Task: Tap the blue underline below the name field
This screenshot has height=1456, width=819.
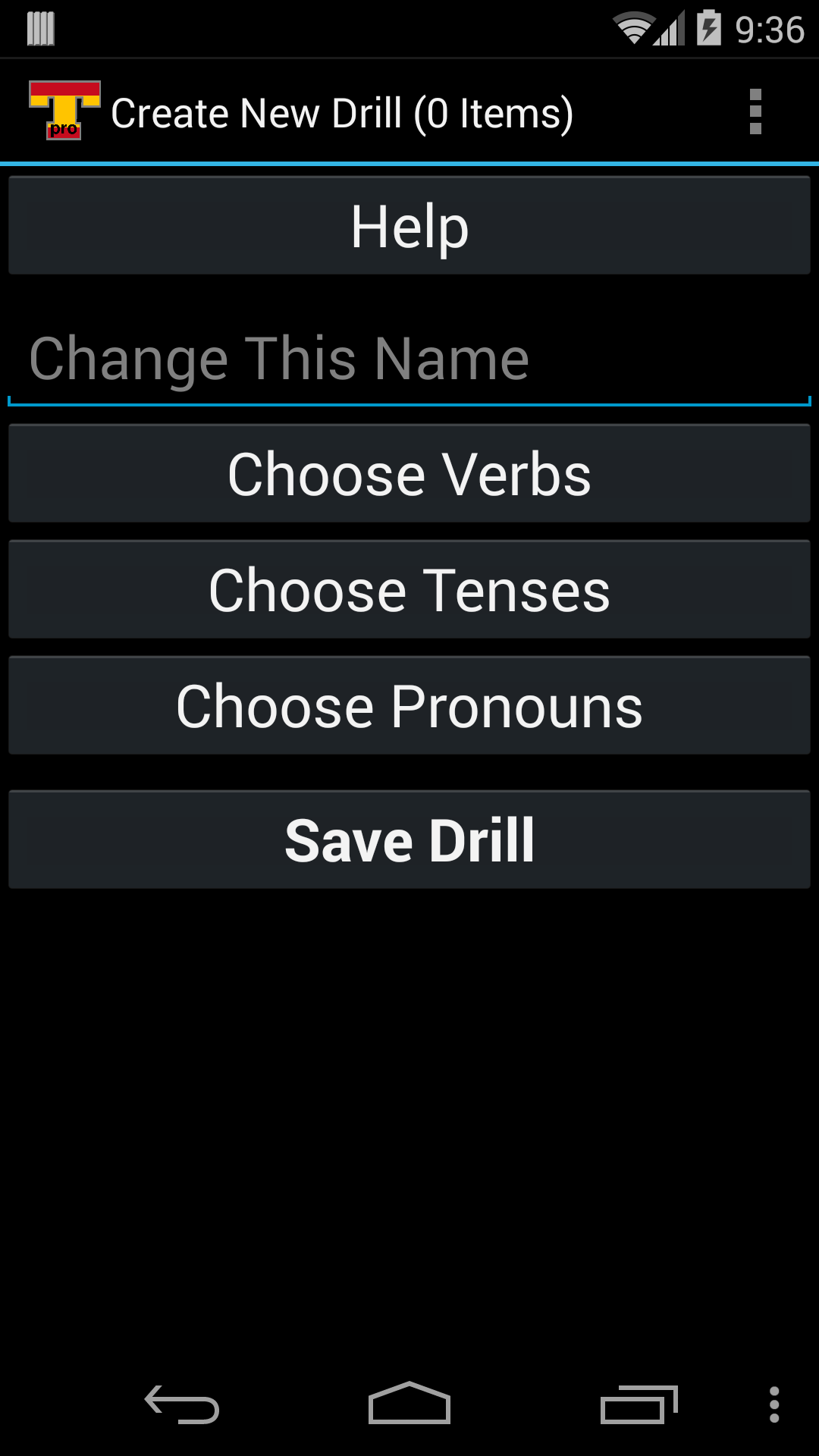Action: (409, 402)
